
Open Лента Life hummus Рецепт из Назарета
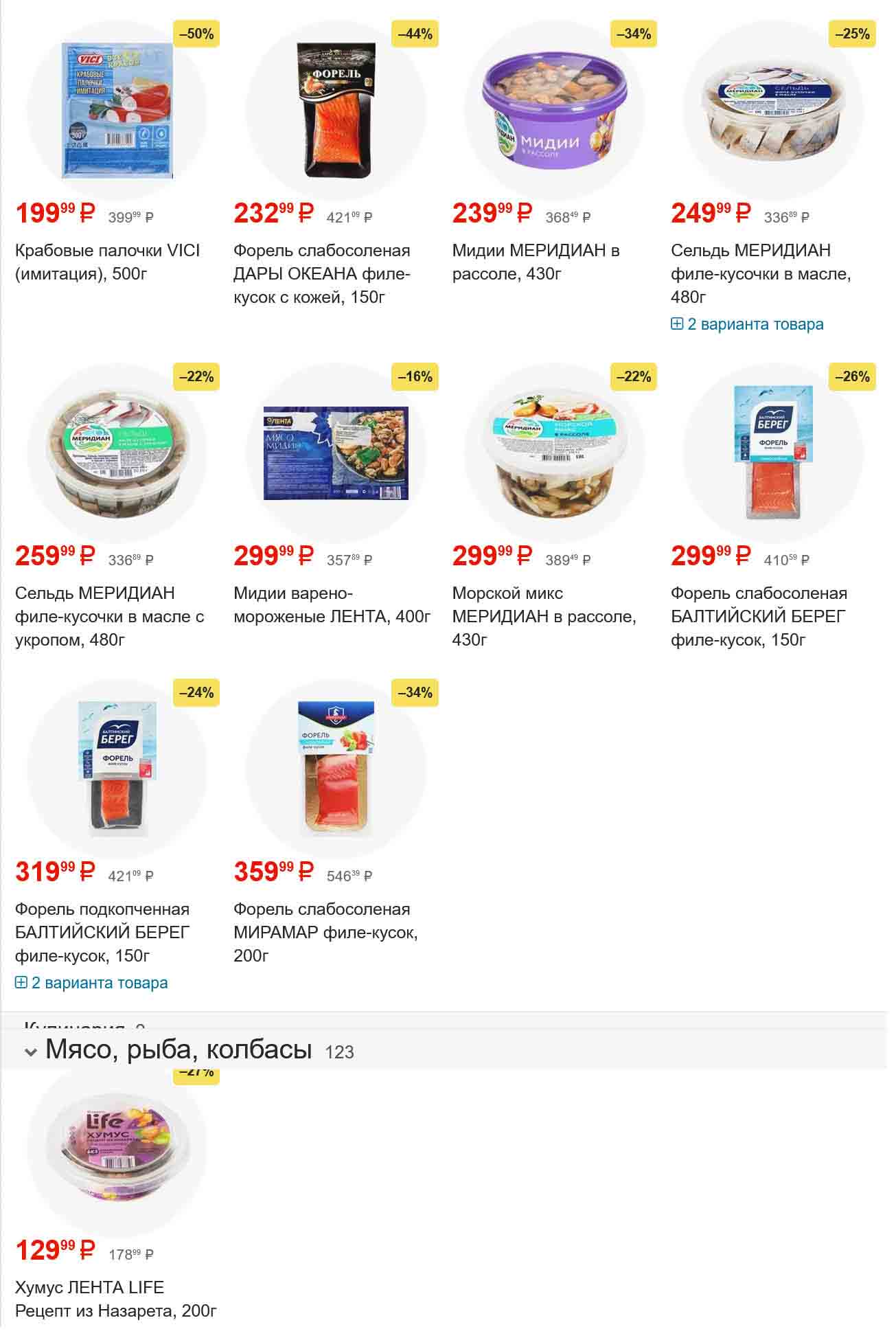(115, 1299)
